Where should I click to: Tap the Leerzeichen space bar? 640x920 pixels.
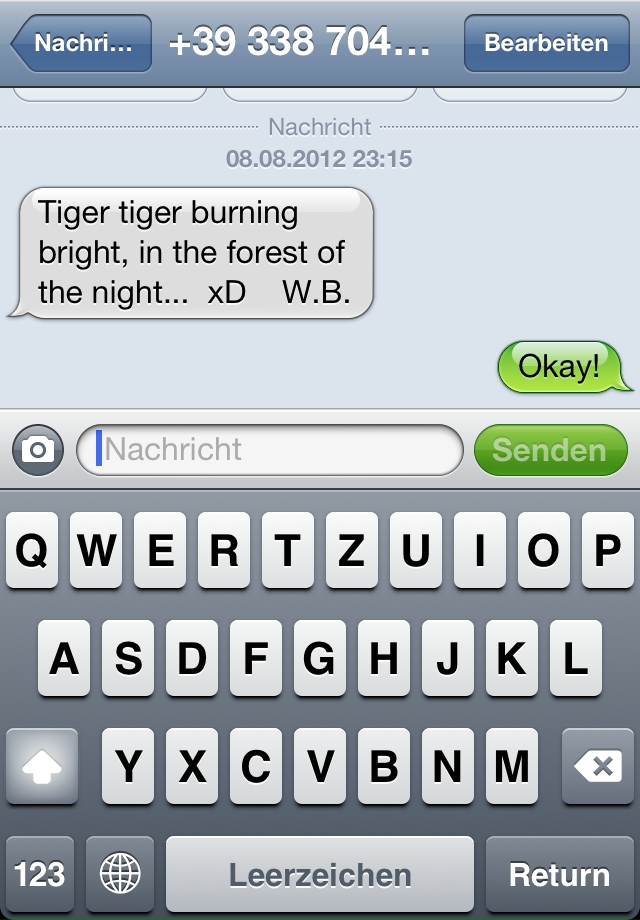(x=319, y=874)
